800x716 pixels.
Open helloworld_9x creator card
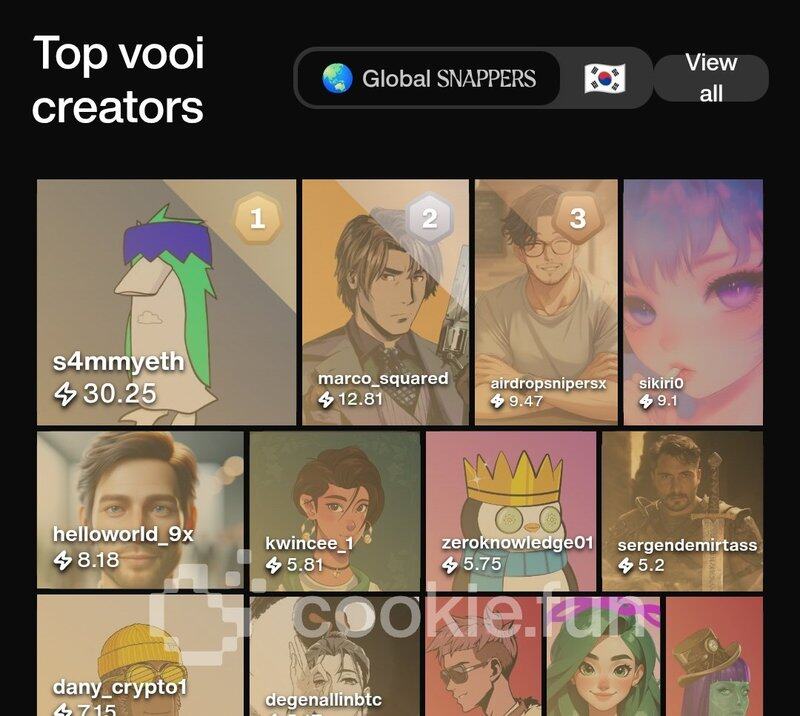[x=140, y=510]
